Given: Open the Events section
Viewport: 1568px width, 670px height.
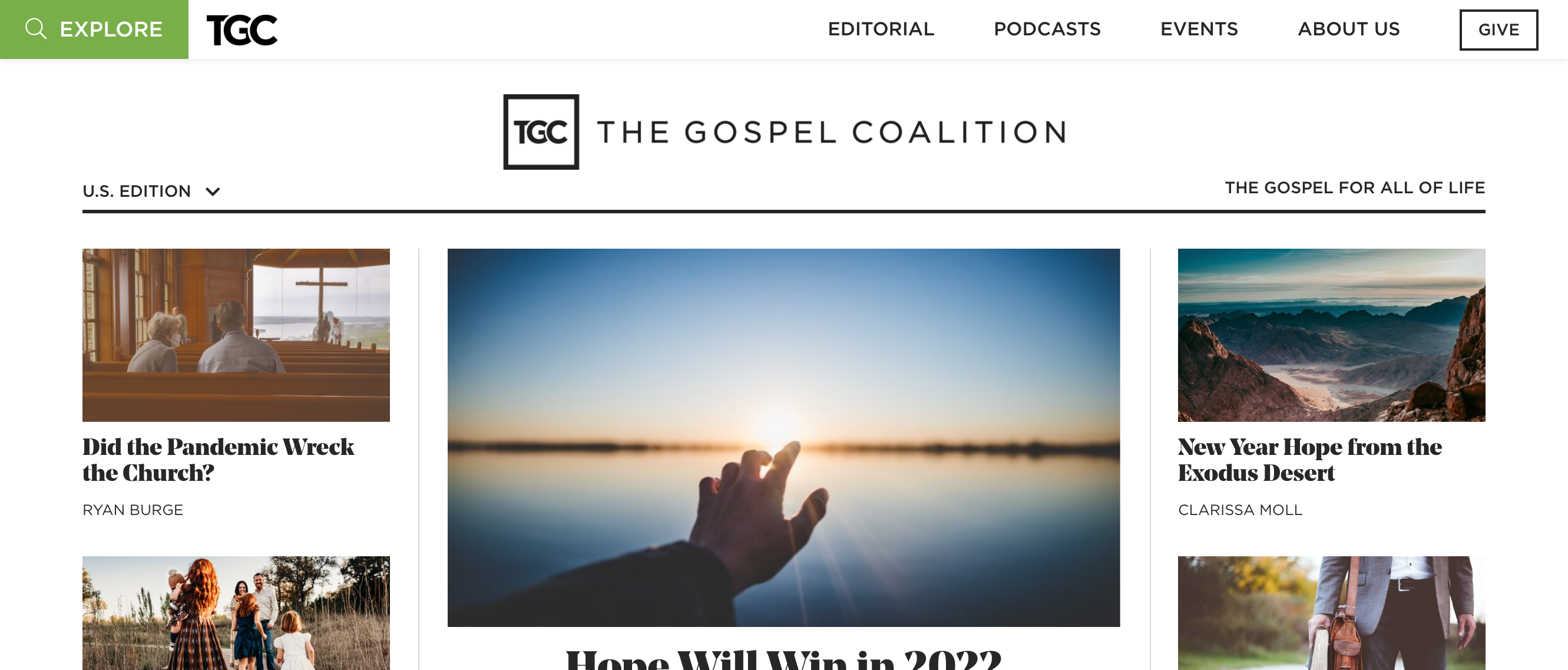Looking at the screenshot, I should (x=1199, y=29).
